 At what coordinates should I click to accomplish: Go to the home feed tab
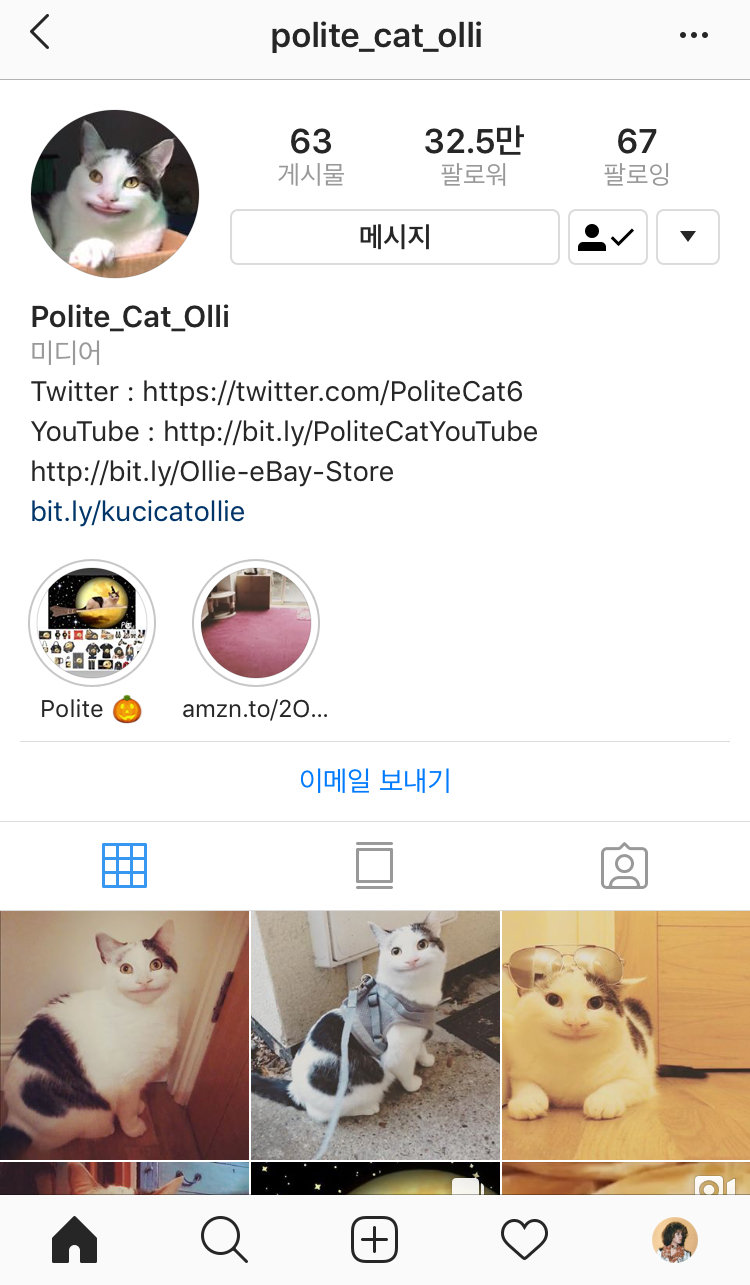75,1241
